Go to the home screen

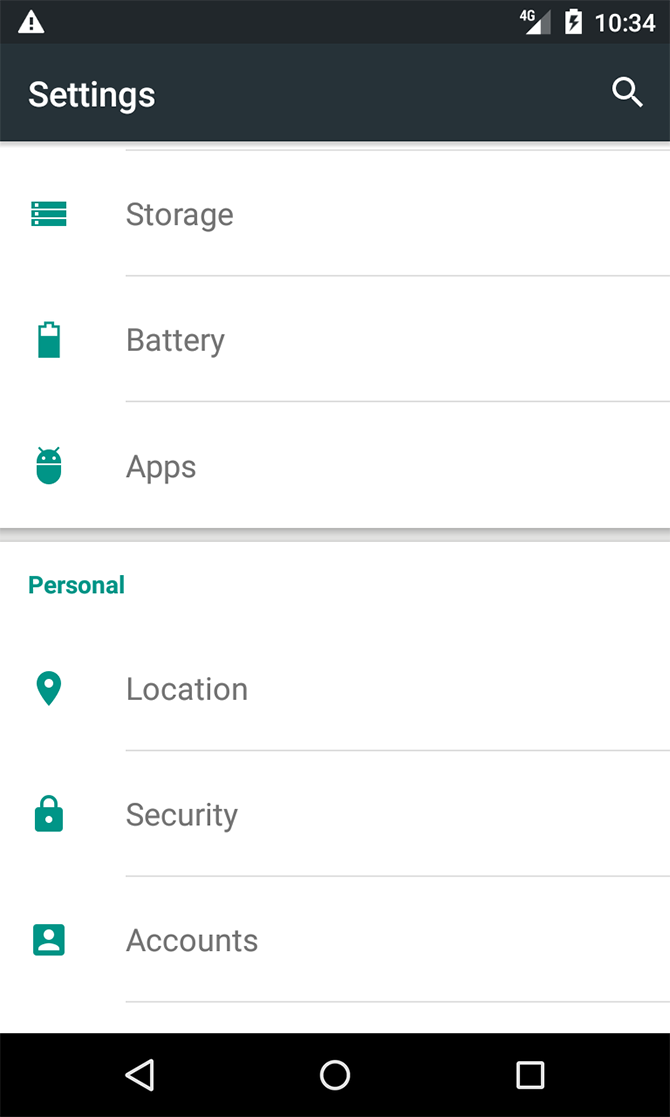pos(335,1075)
